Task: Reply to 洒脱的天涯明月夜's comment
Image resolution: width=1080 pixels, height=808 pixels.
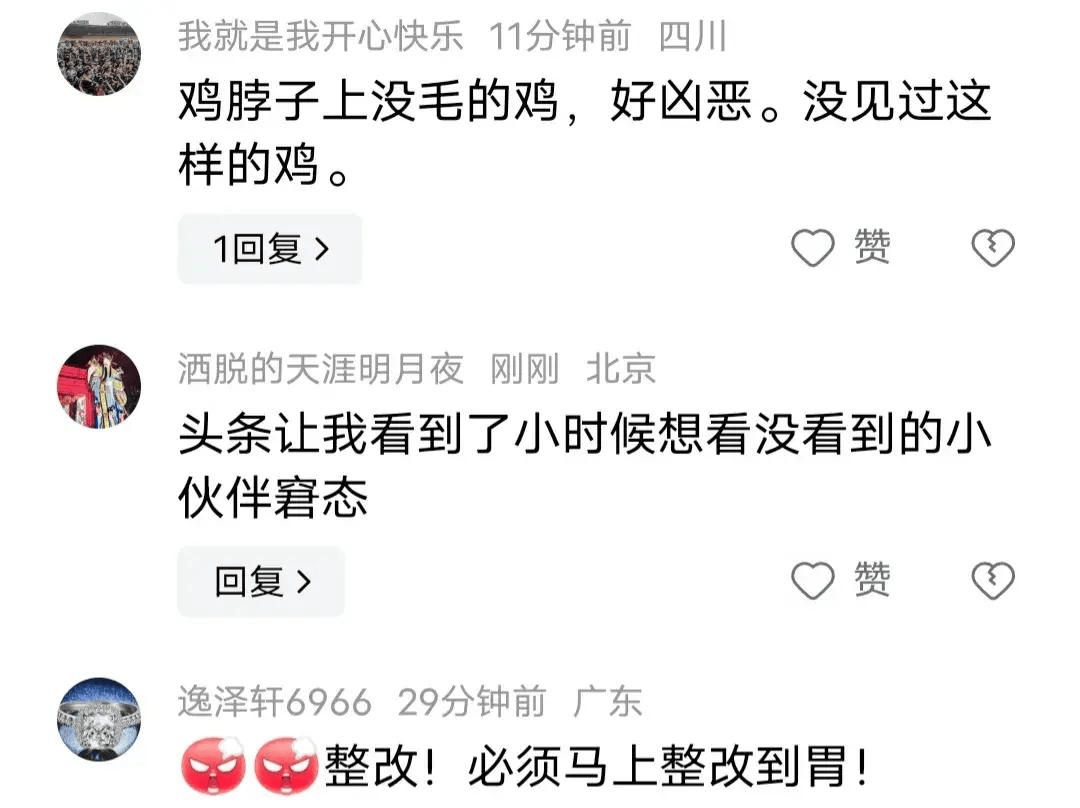Action: pos(262,581)
